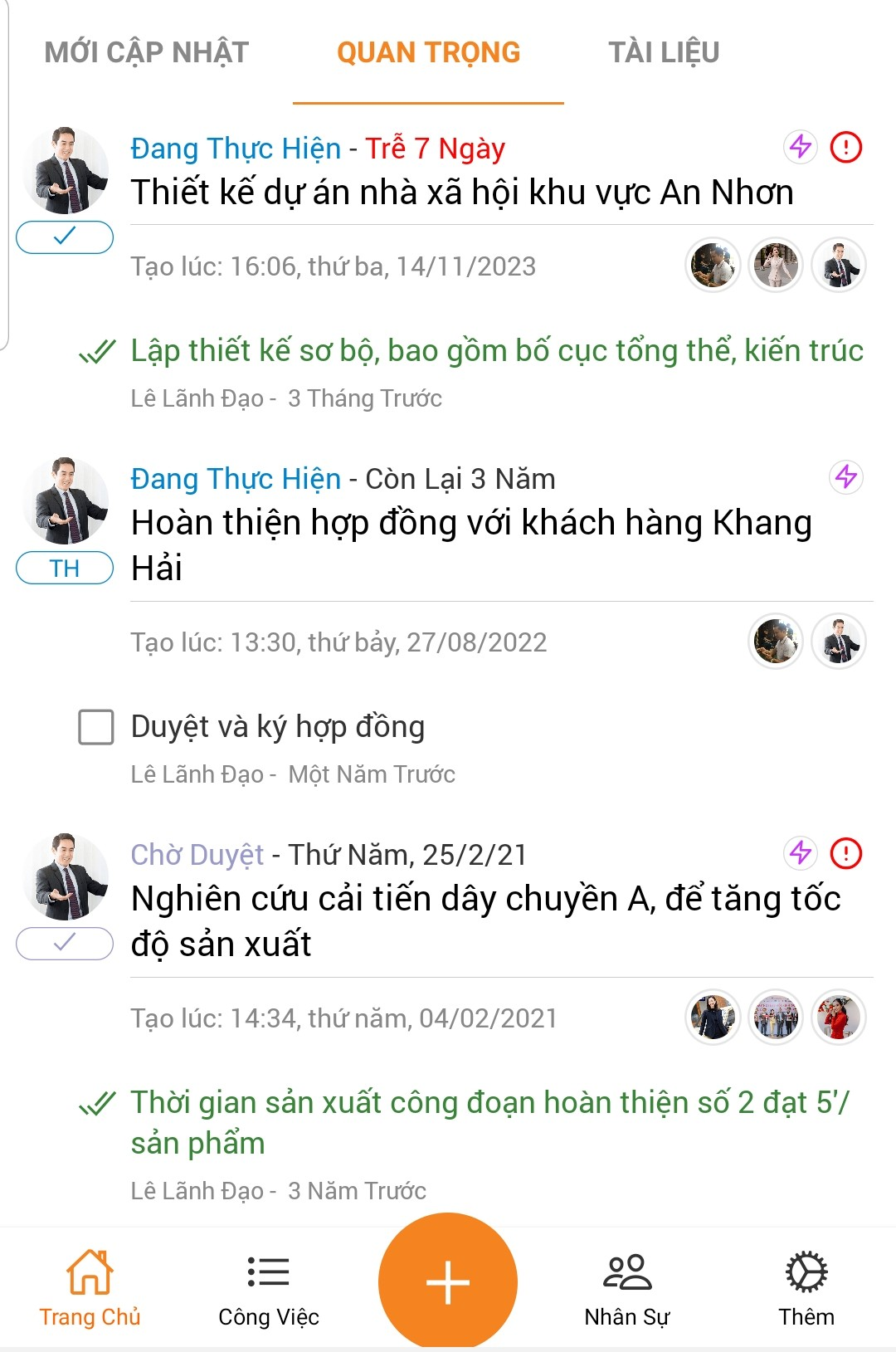Click the red alert icon on An Nhơn task
Viewport: 896px width, 1352px height.
click(845, 148)
